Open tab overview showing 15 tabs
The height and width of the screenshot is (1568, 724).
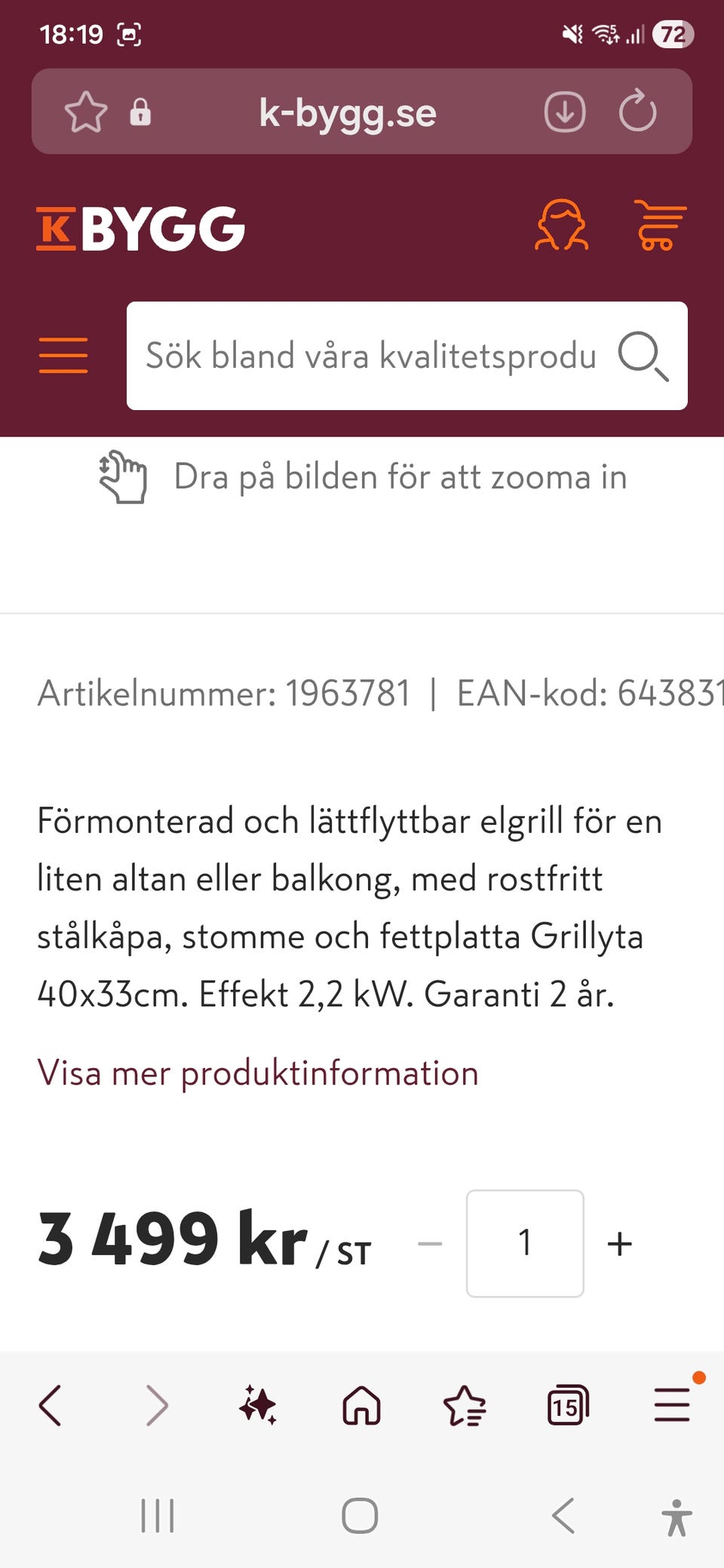pyautogui.click(x=567, y=1404)
